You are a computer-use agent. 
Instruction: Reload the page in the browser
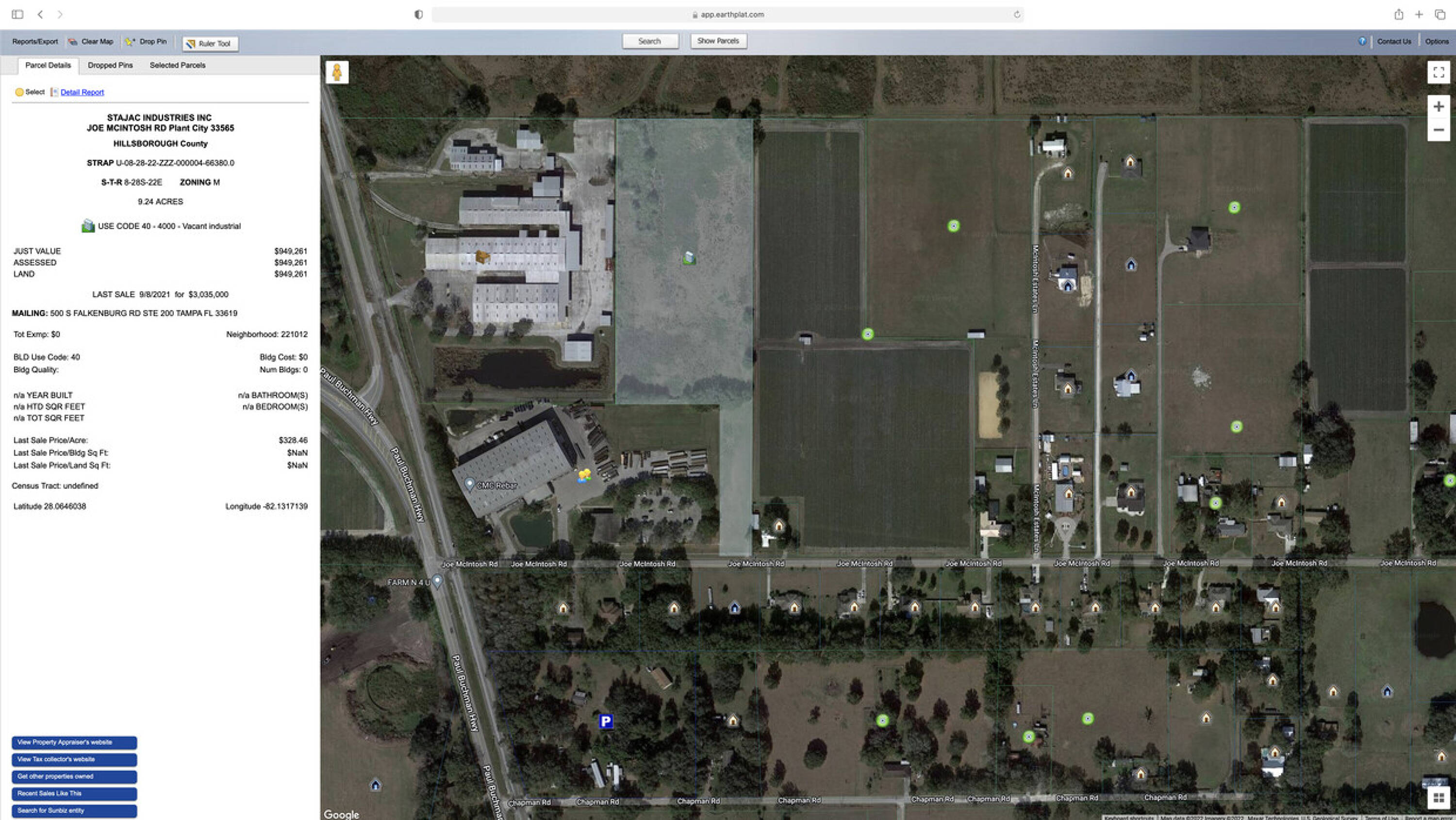click(1017, 15)
